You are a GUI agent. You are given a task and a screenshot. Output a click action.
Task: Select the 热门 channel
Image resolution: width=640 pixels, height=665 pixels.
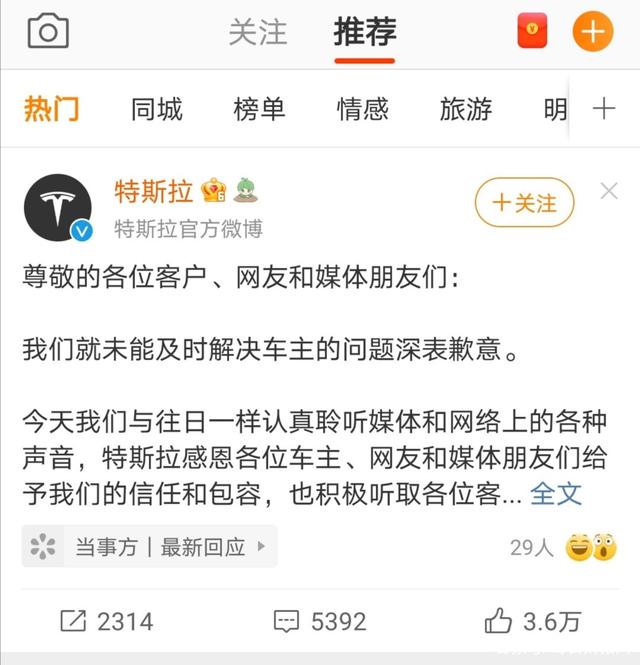(x=51, y=109)
